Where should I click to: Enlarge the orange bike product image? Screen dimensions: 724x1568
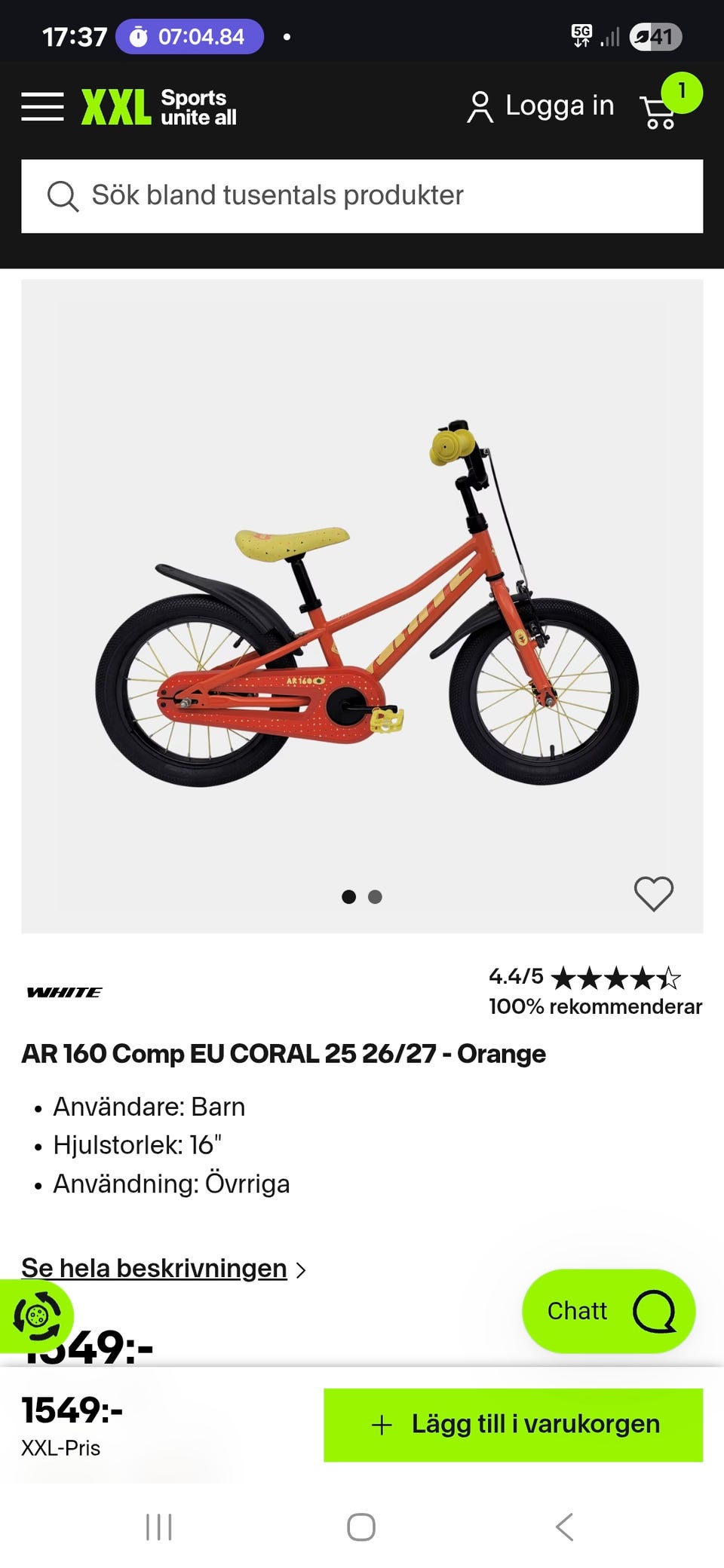pyautogui.click(x=362, y=606)
